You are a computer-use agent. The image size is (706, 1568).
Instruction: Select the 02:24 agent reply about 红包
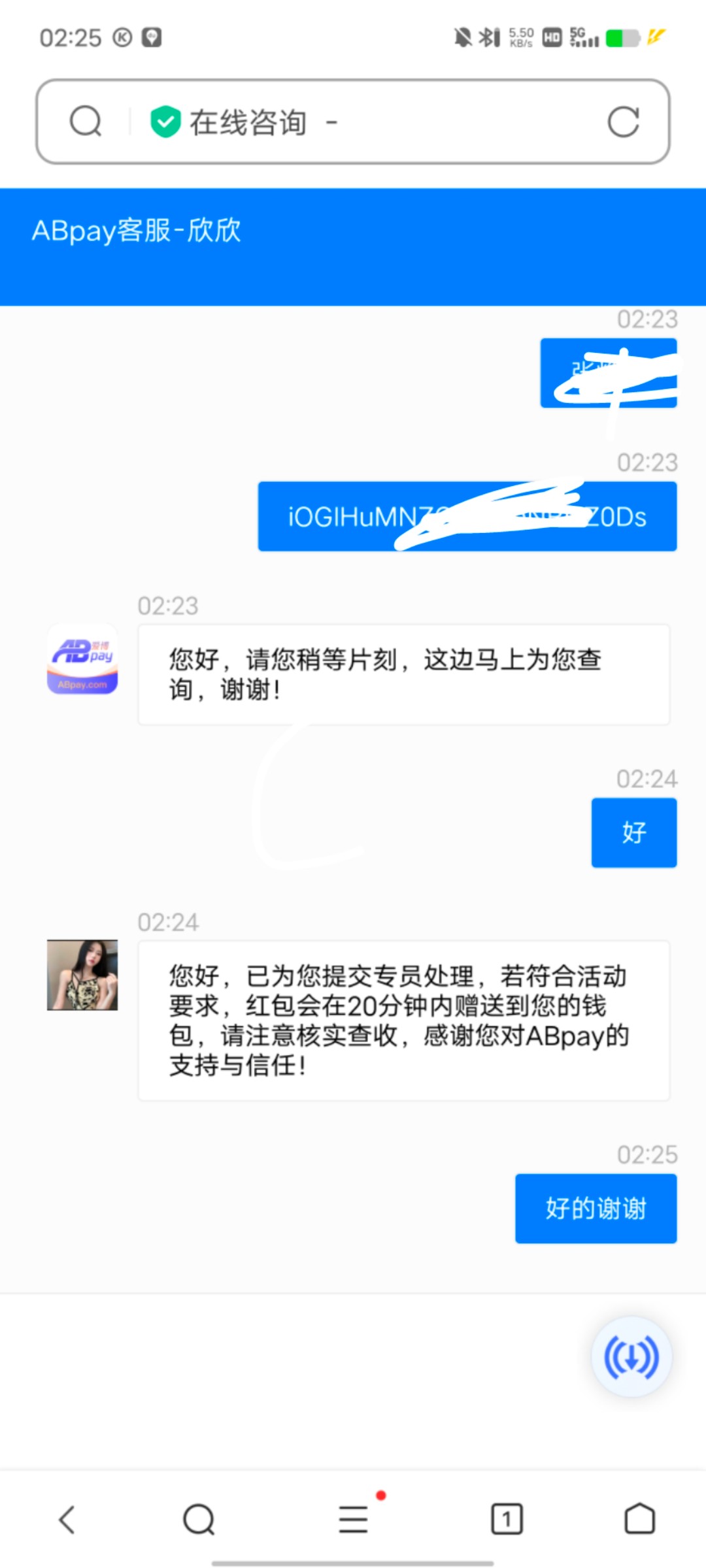[x=403, y=1021]
